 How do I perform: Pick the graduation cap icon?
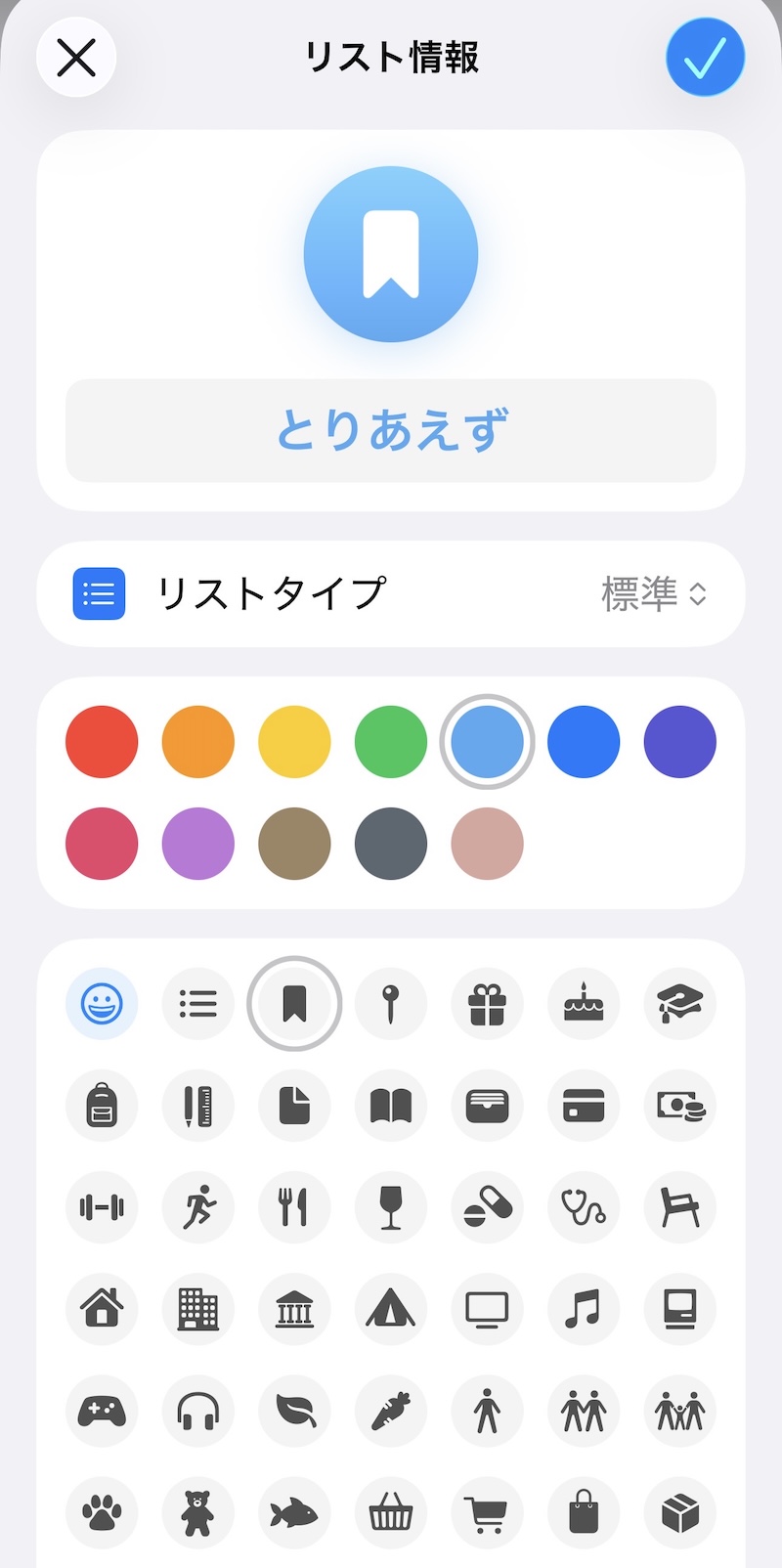(680, 1004)
